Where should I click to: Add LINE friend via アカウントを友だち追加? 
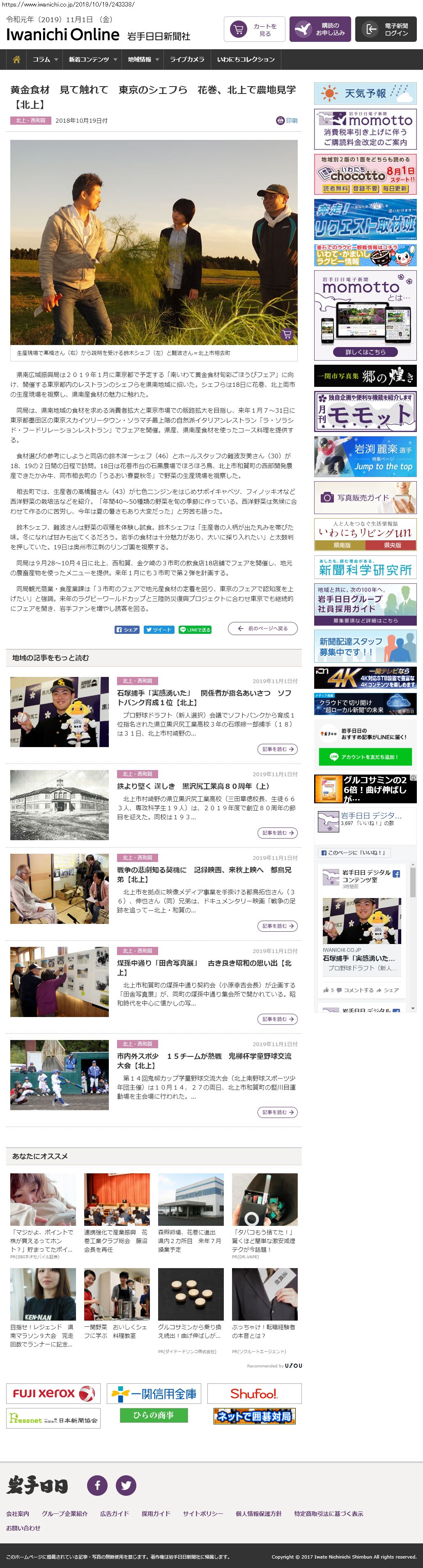point(365,757)
